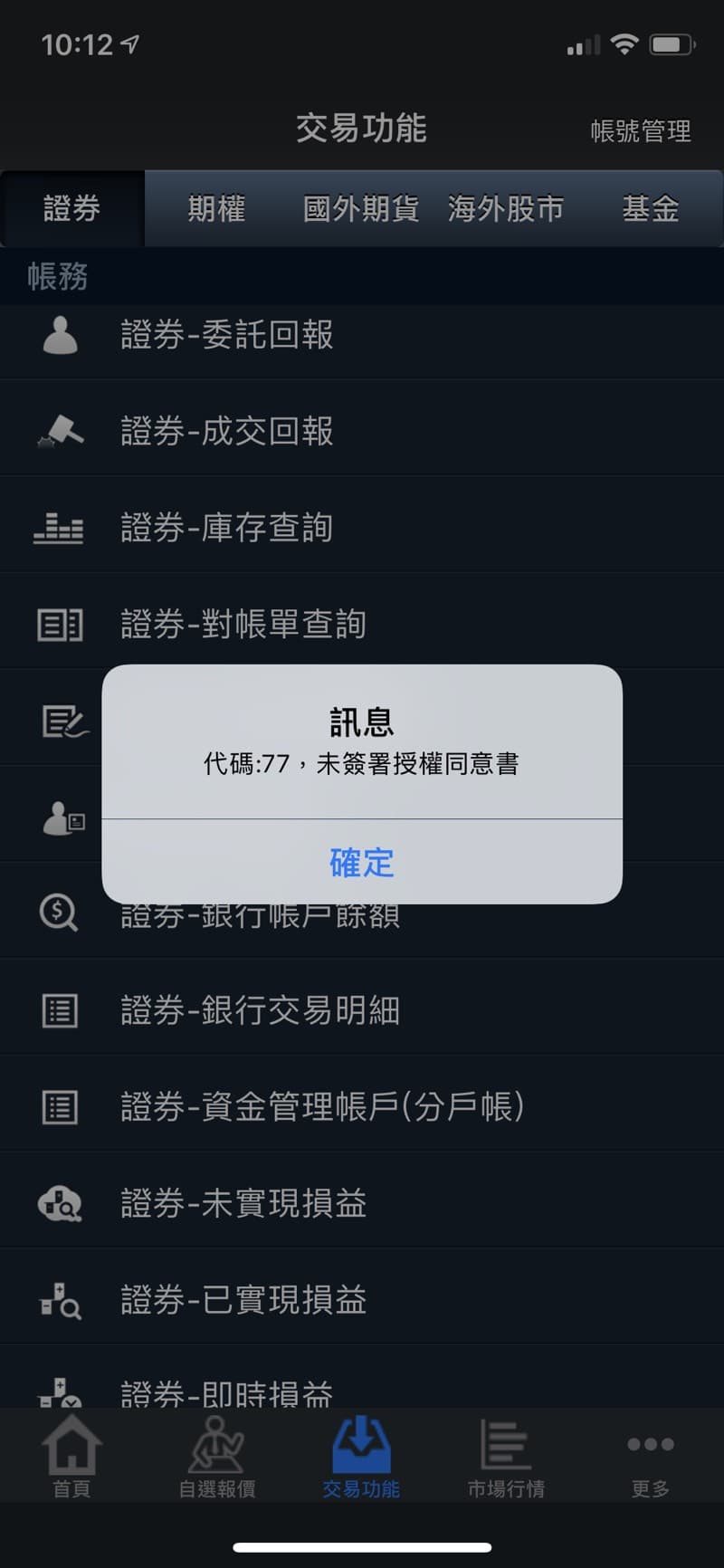Screen dimensions: 724x1568
Task: Open 帳號管理 in the top right
Action: click(x=639, y=131)
